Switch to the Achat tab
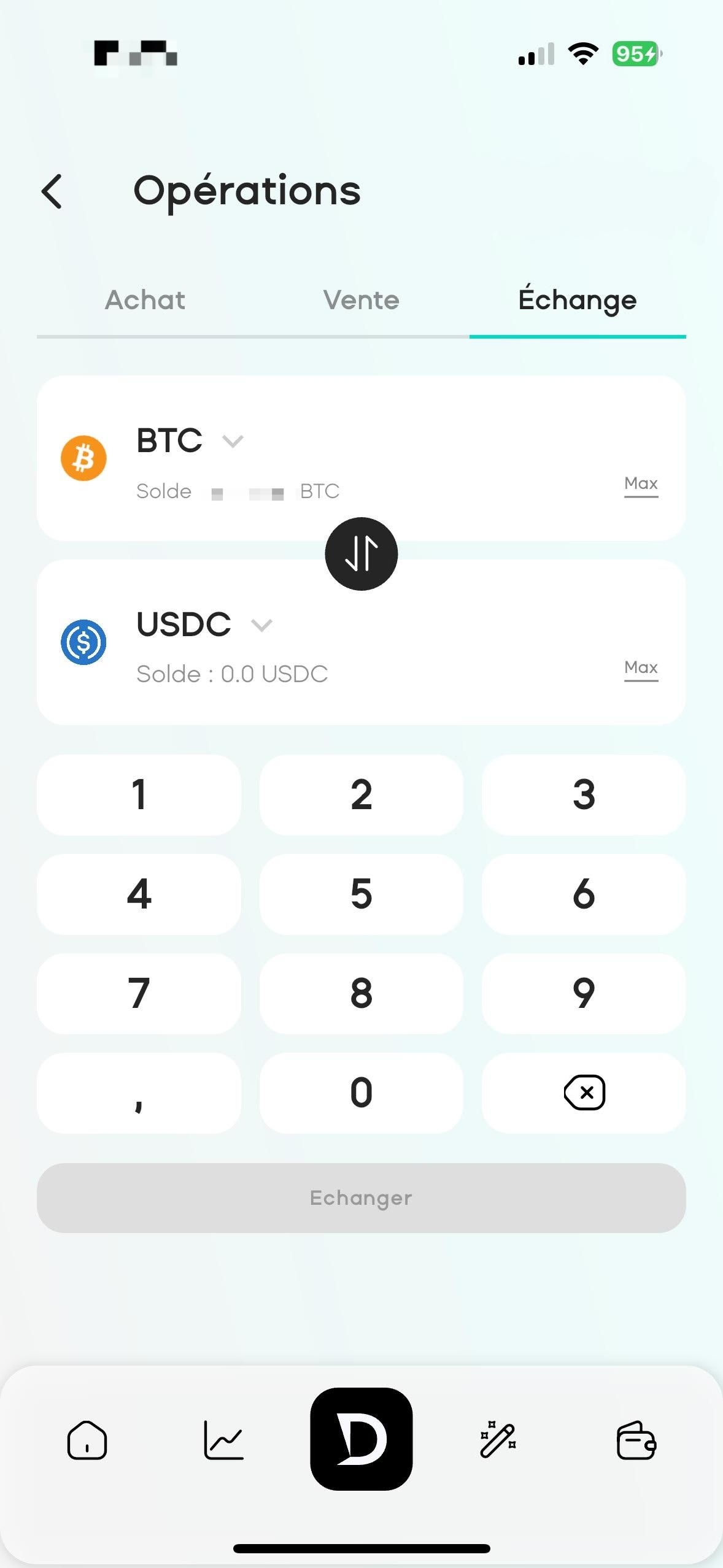 click(x=145, y=301)
